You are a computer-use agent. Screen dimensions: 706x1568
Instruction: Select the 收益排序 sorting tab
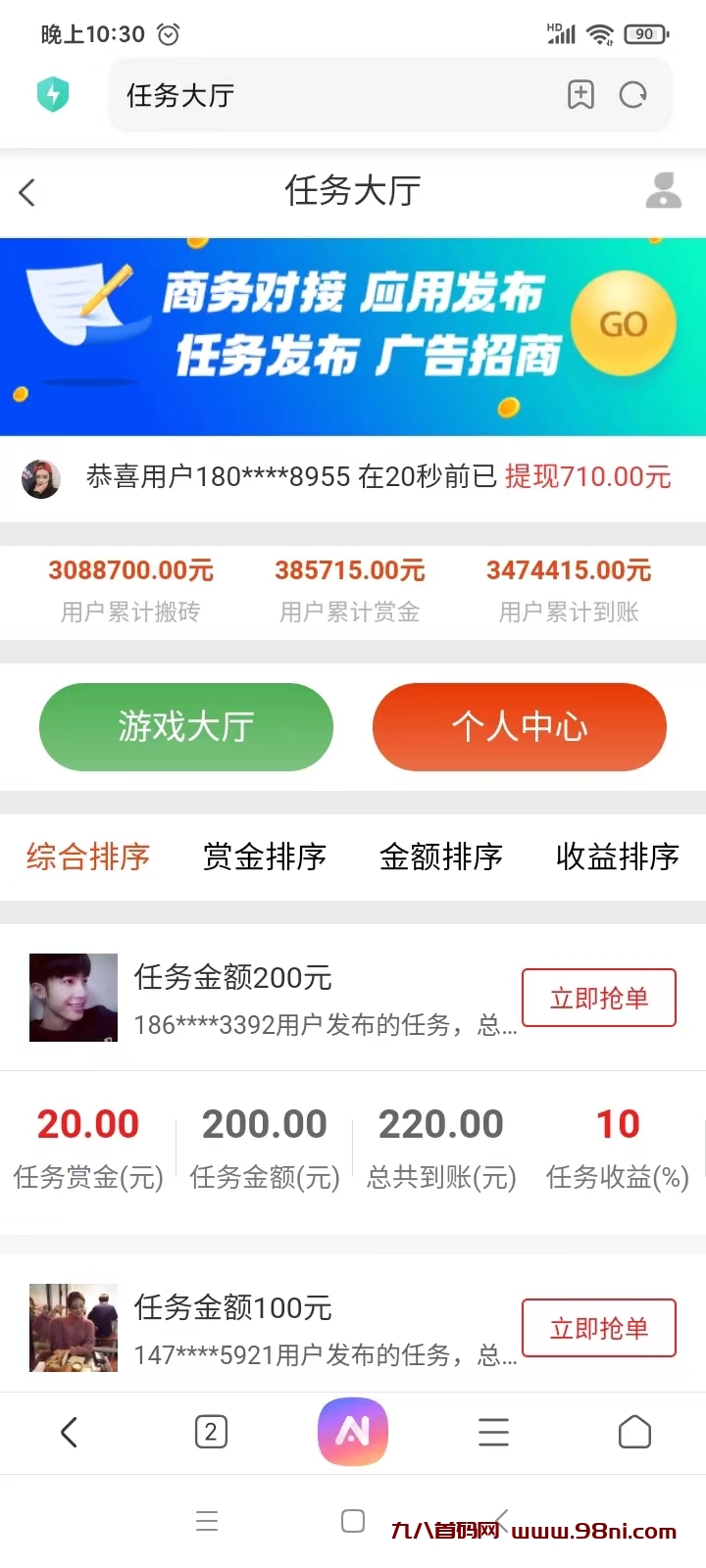point(616,857)
